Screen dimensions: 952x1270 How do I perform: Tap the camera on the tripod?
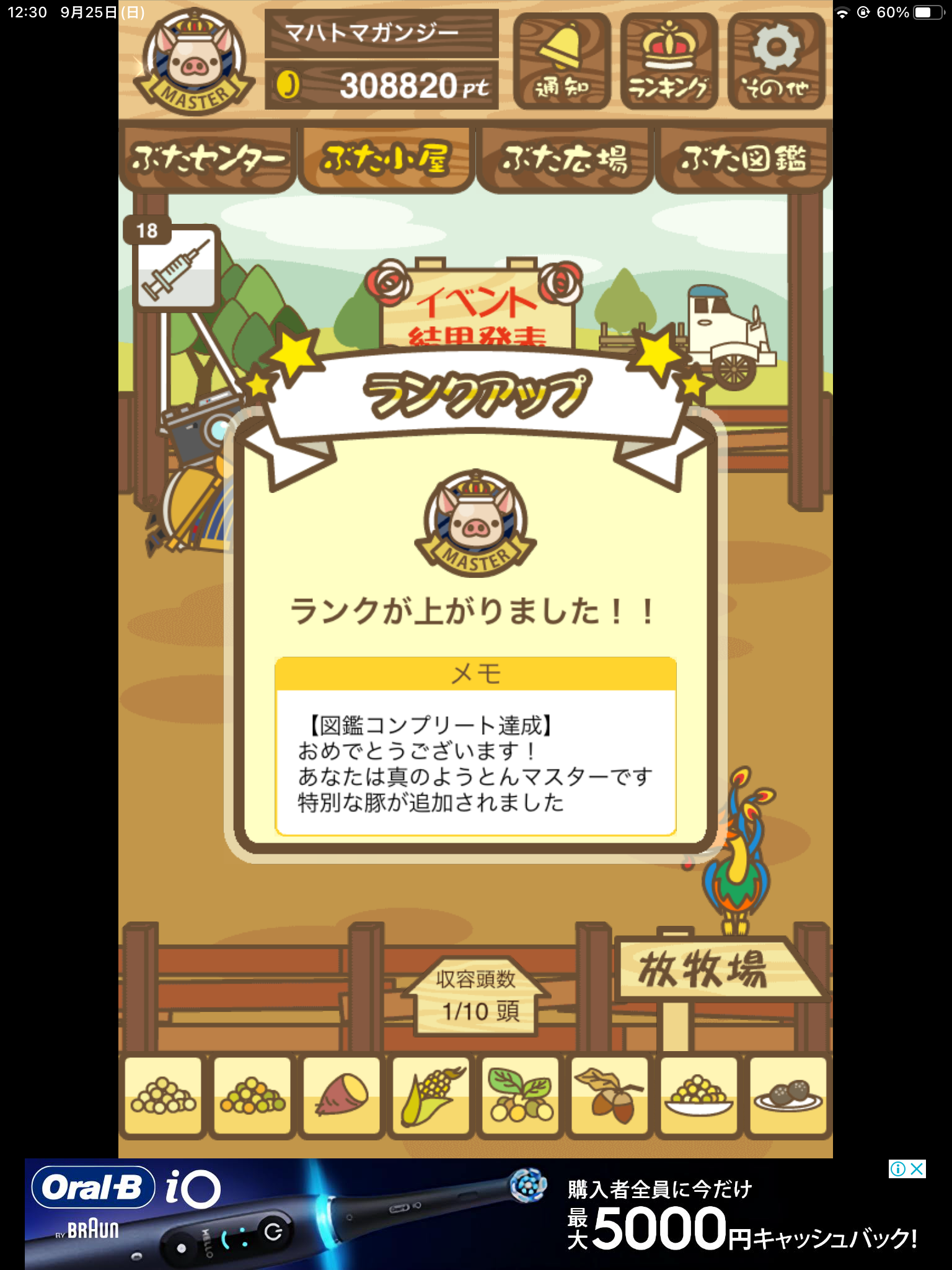coord(195,428)
